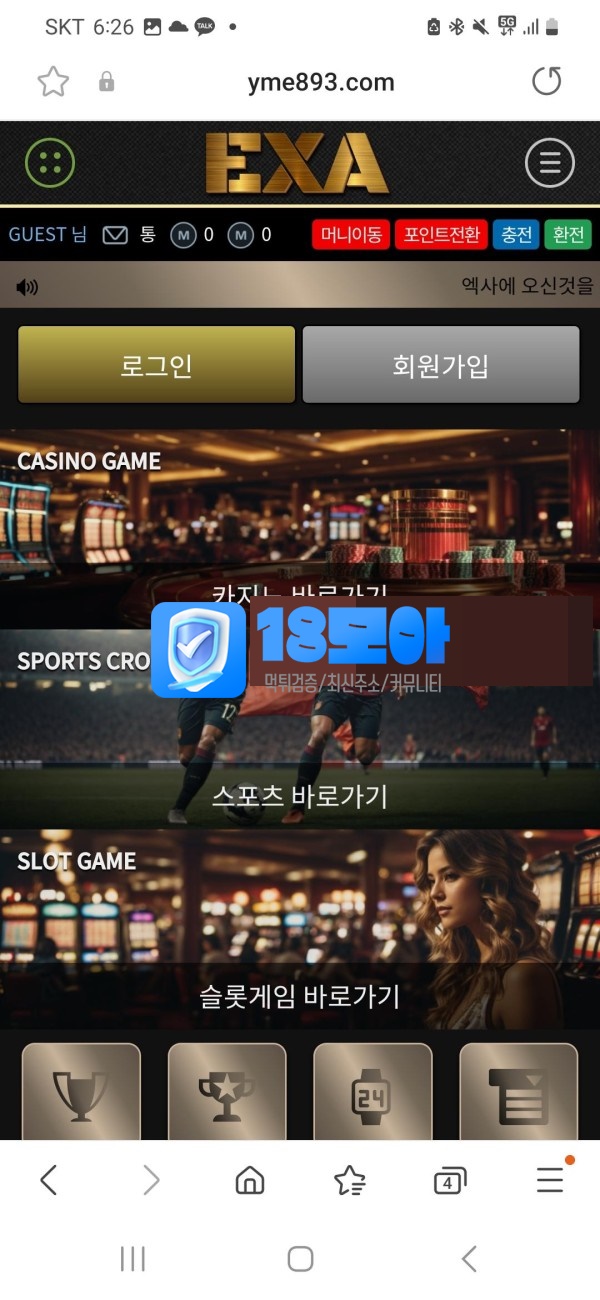Reload the page
This screenshot has height=1300, width=600.
pos(546,82)
